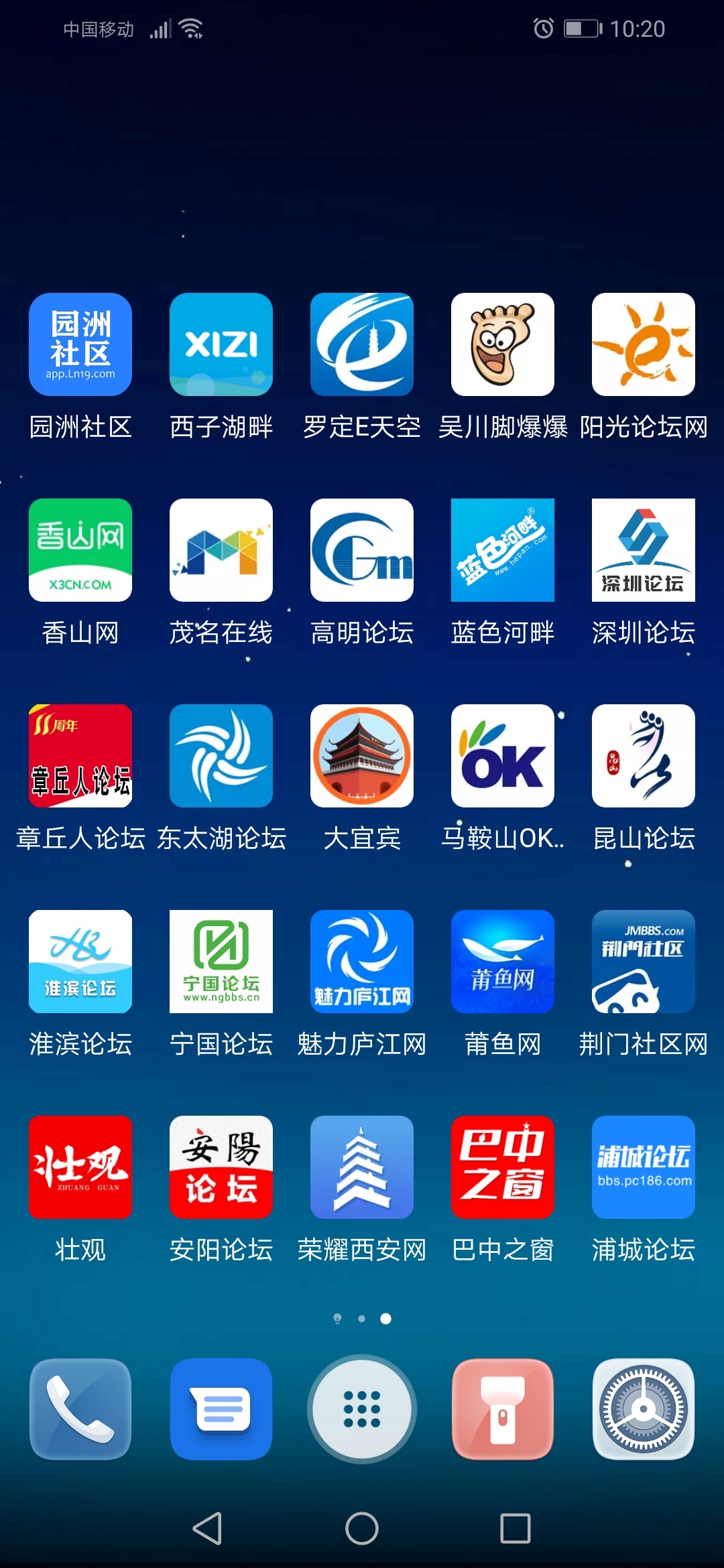Open 巴中之窗 app

tap(503, 1167)
